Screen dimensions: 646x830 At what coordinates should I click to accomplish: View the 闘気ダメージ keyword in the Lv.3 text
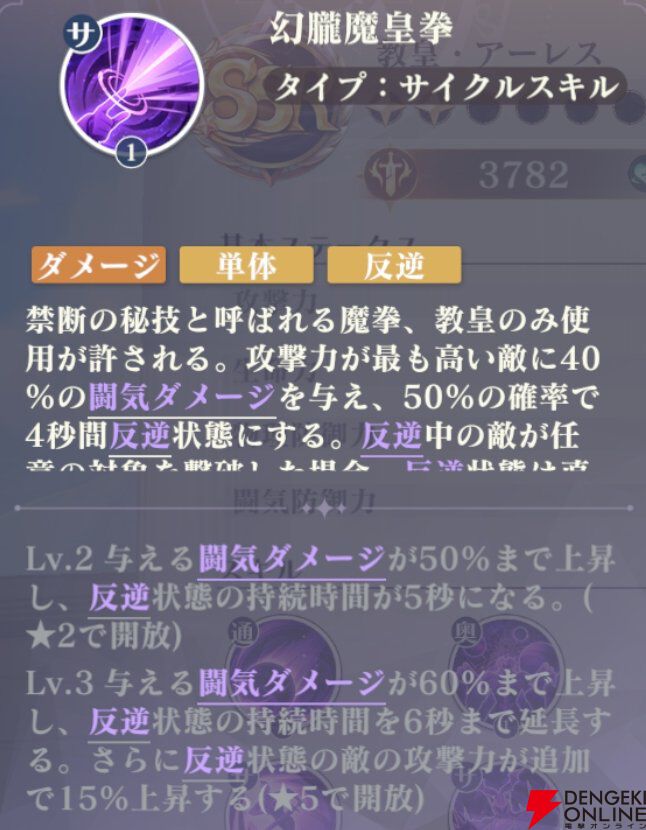pyautogui.click(x=291, y=684)
